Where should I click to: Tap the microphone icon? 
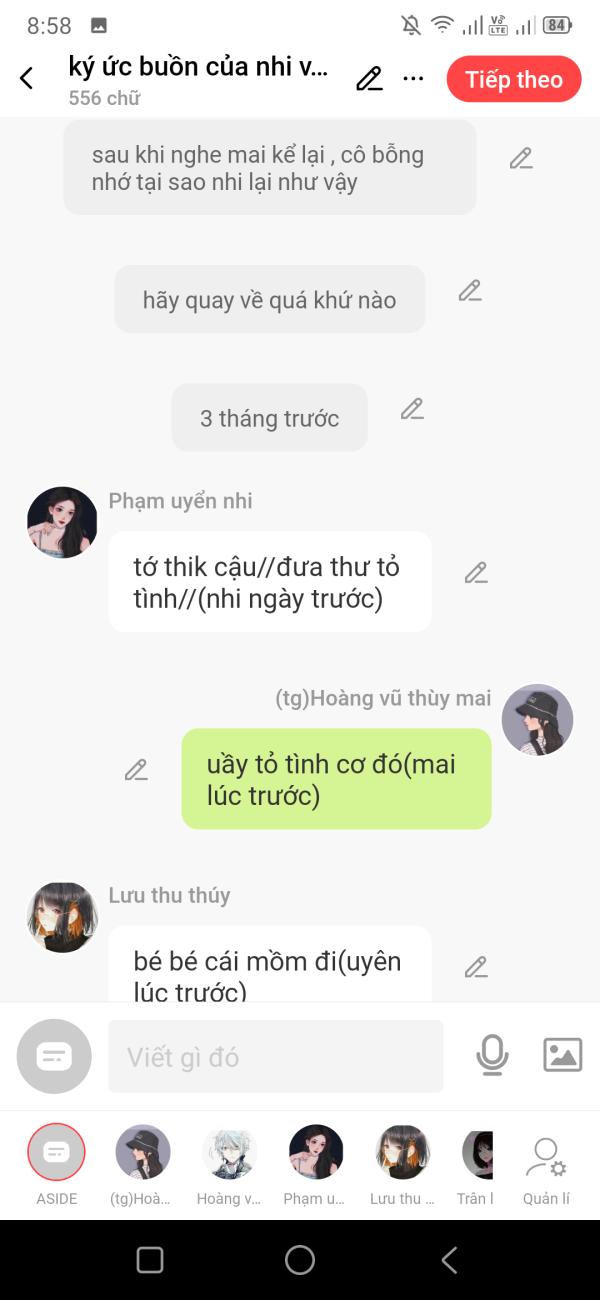pos(492,1055)
